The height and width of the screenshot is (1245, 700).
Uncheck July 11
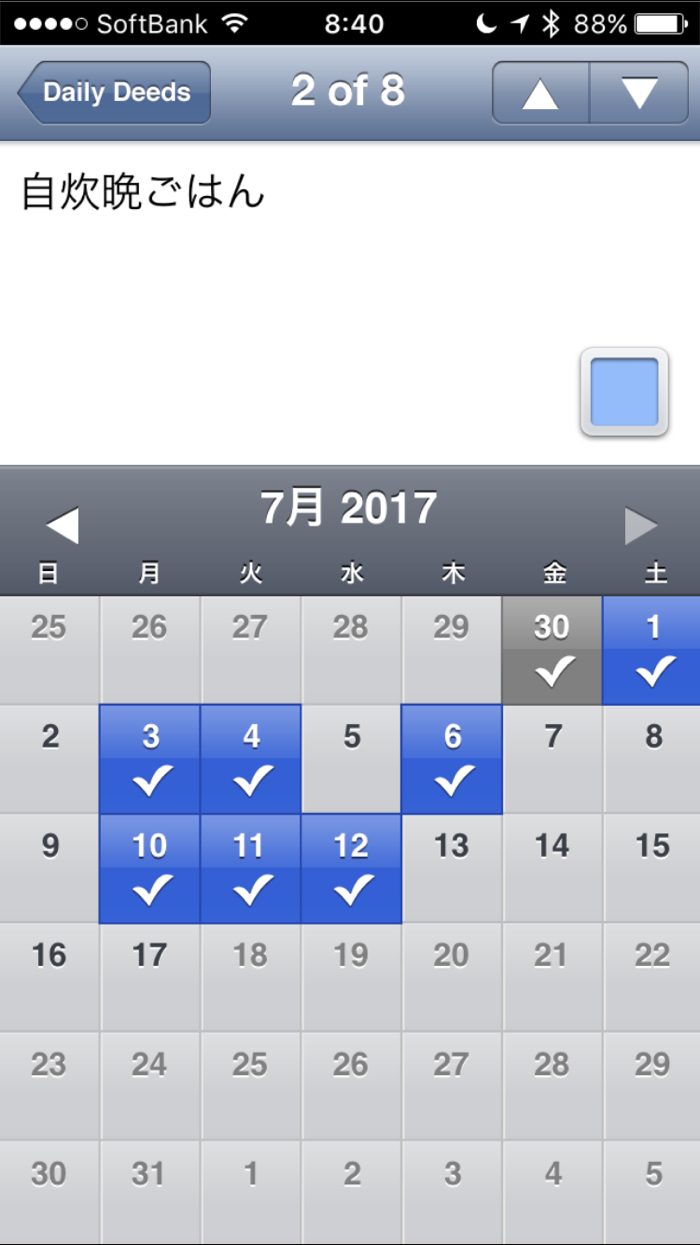click(x=251, y=868)
